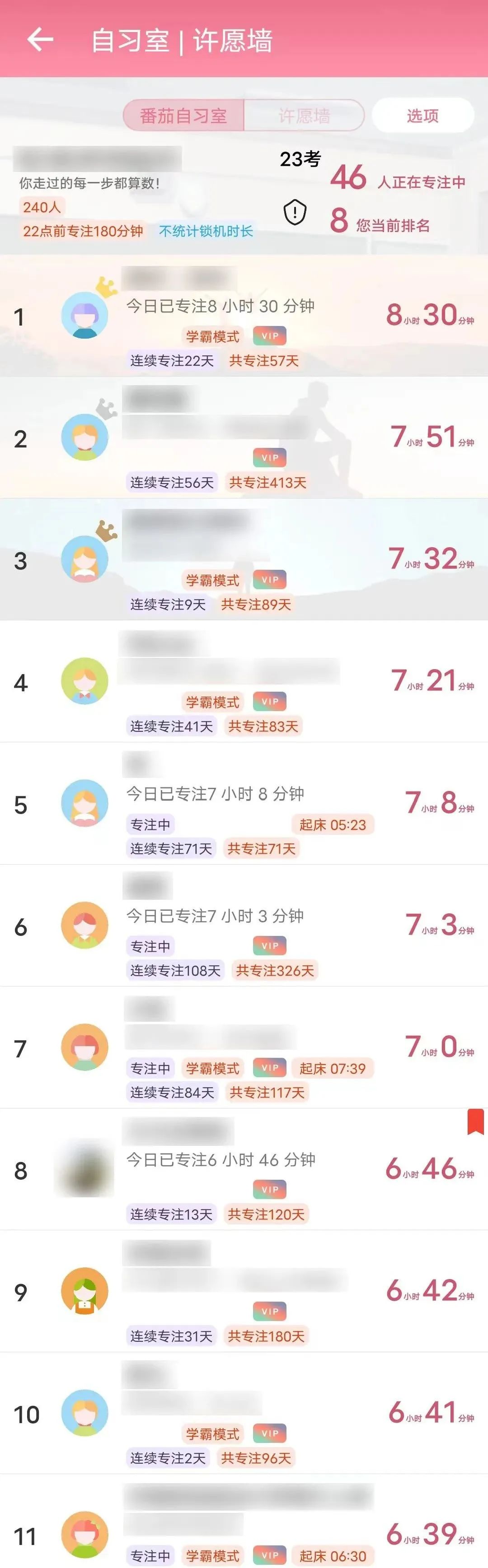View rank 7 user who woke at 07:39

click(244, 1047)
